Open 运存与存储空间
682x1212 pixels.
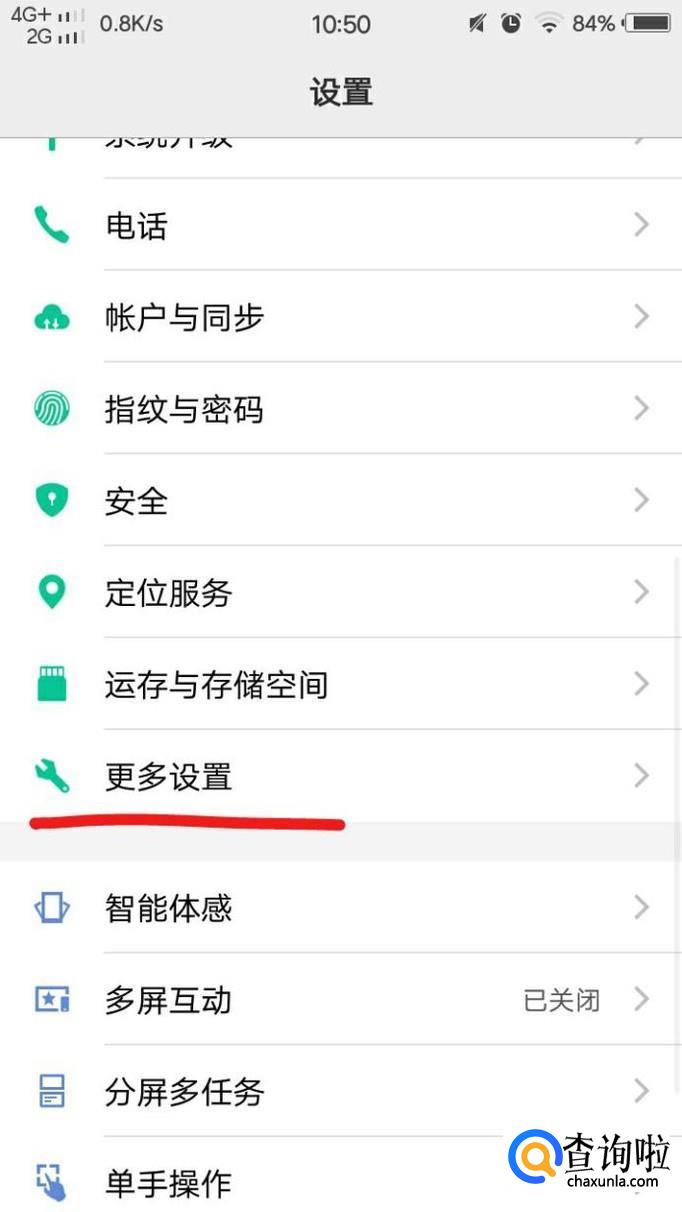(340, 684)
